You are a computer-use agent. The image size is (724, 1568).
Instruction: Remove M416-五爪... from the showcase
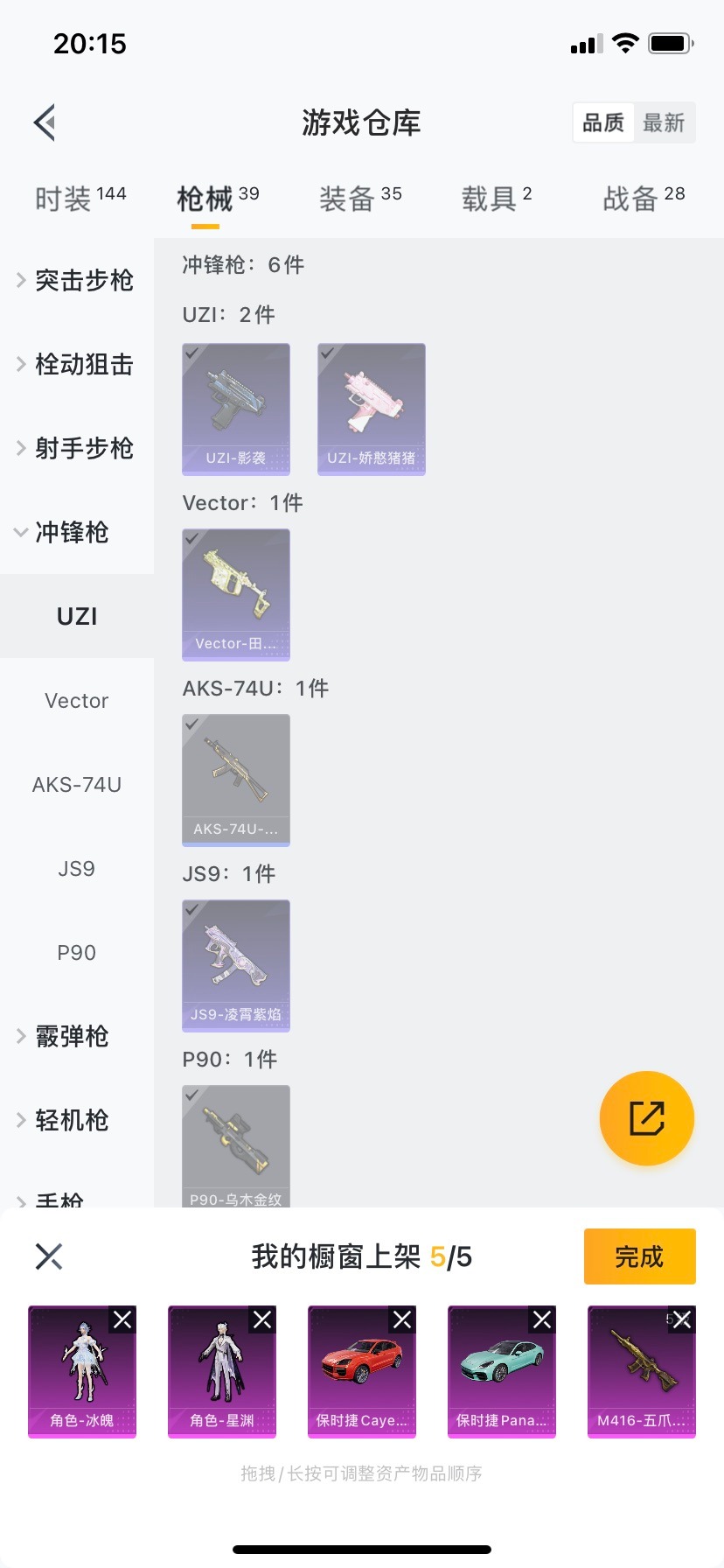click(x=682, y=1319)
